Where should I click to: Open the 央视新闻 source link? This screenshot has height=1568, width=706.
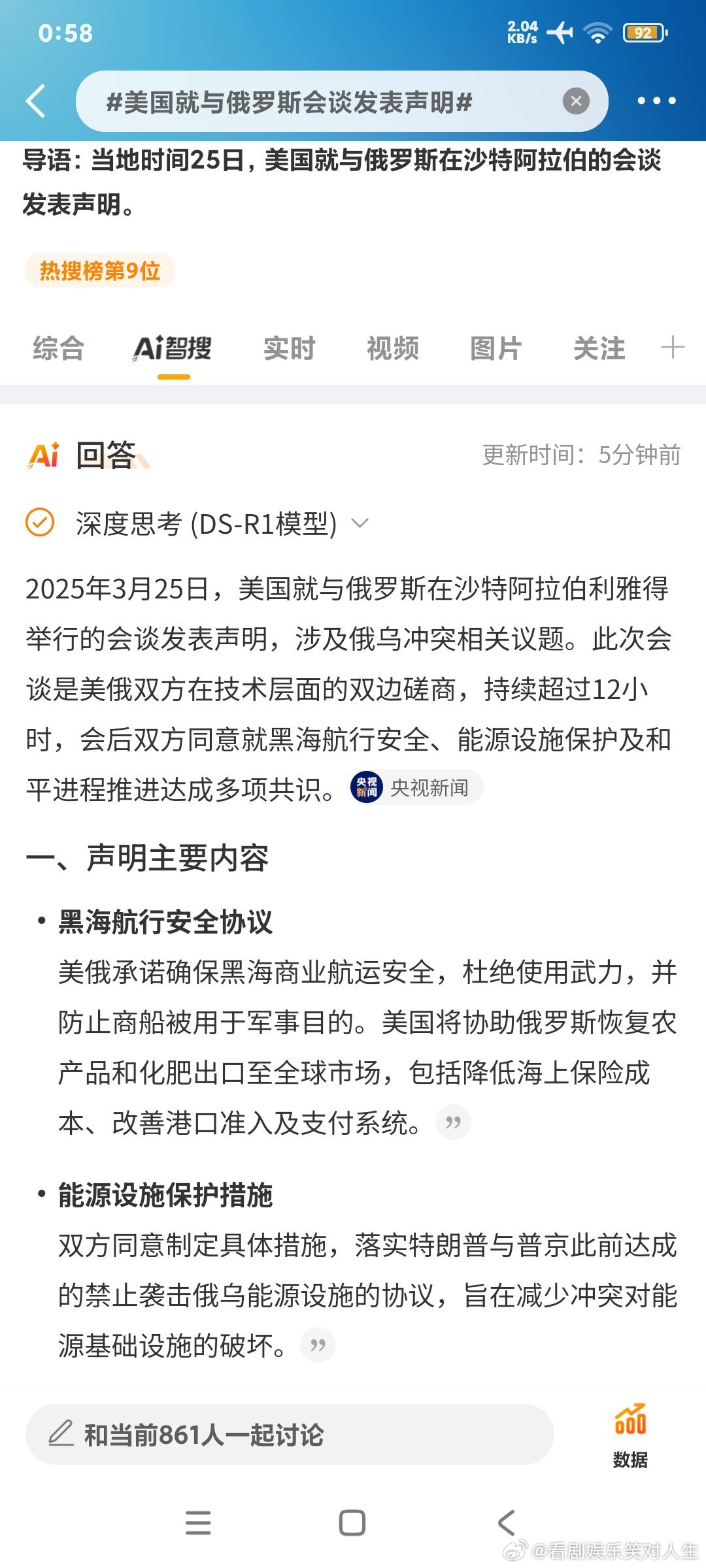point(416,787)
